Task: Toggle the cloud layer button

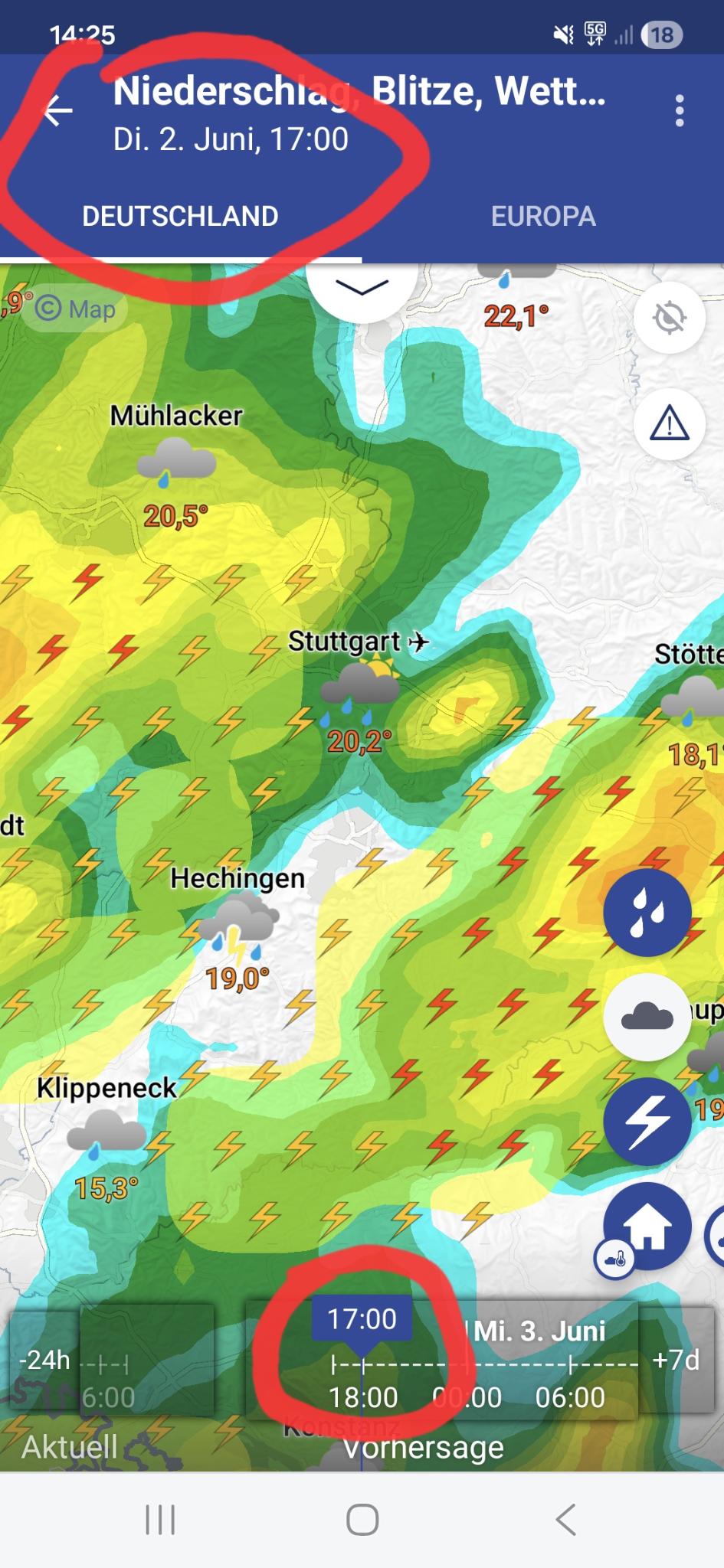Action: coord(647,1017)
